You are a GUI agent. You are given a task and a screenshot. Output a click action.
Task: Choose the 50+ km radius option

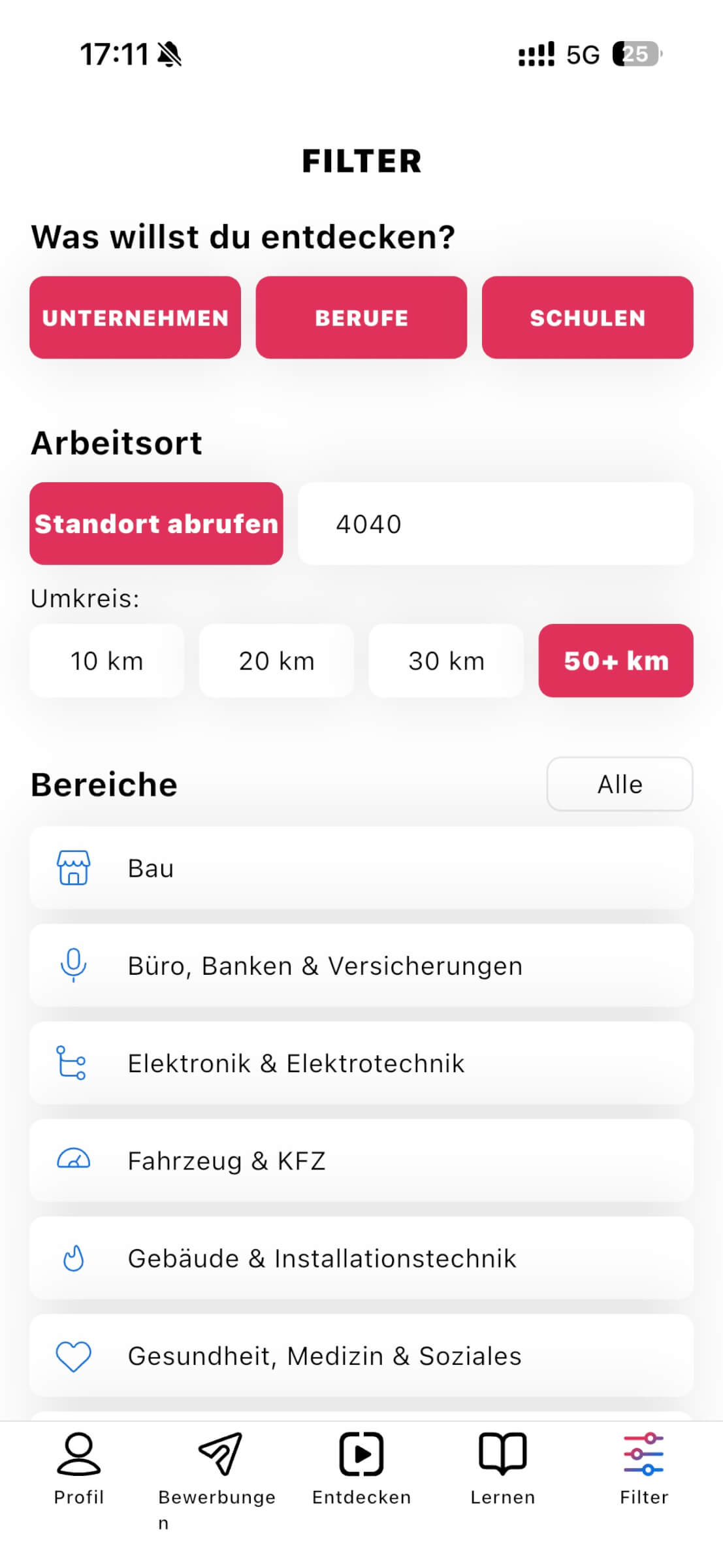pyautogui.click(x=616, y=661)
